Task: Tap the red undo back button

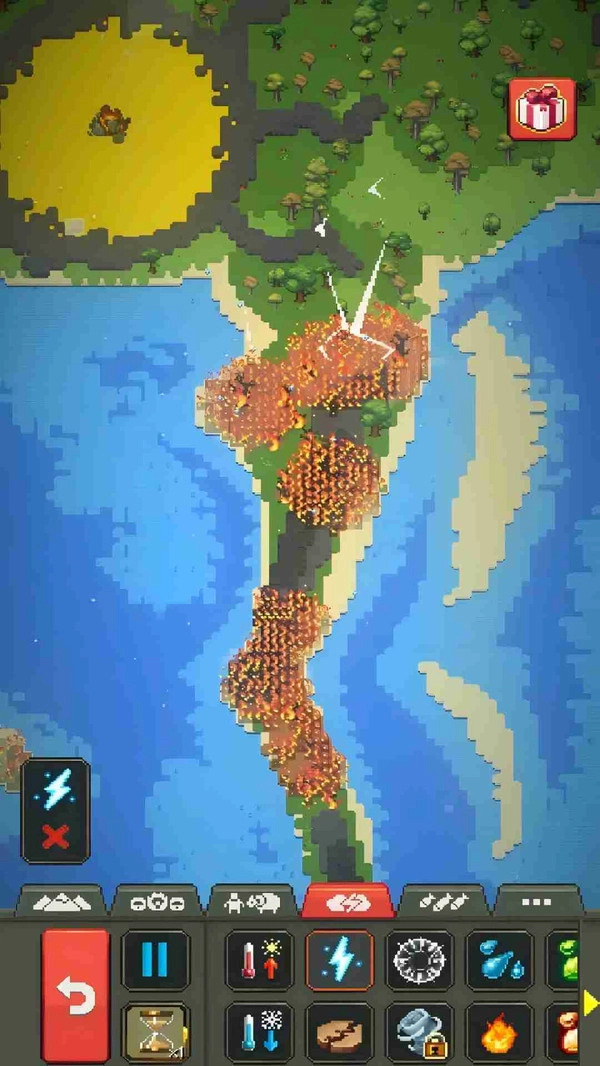Action: 75,995
